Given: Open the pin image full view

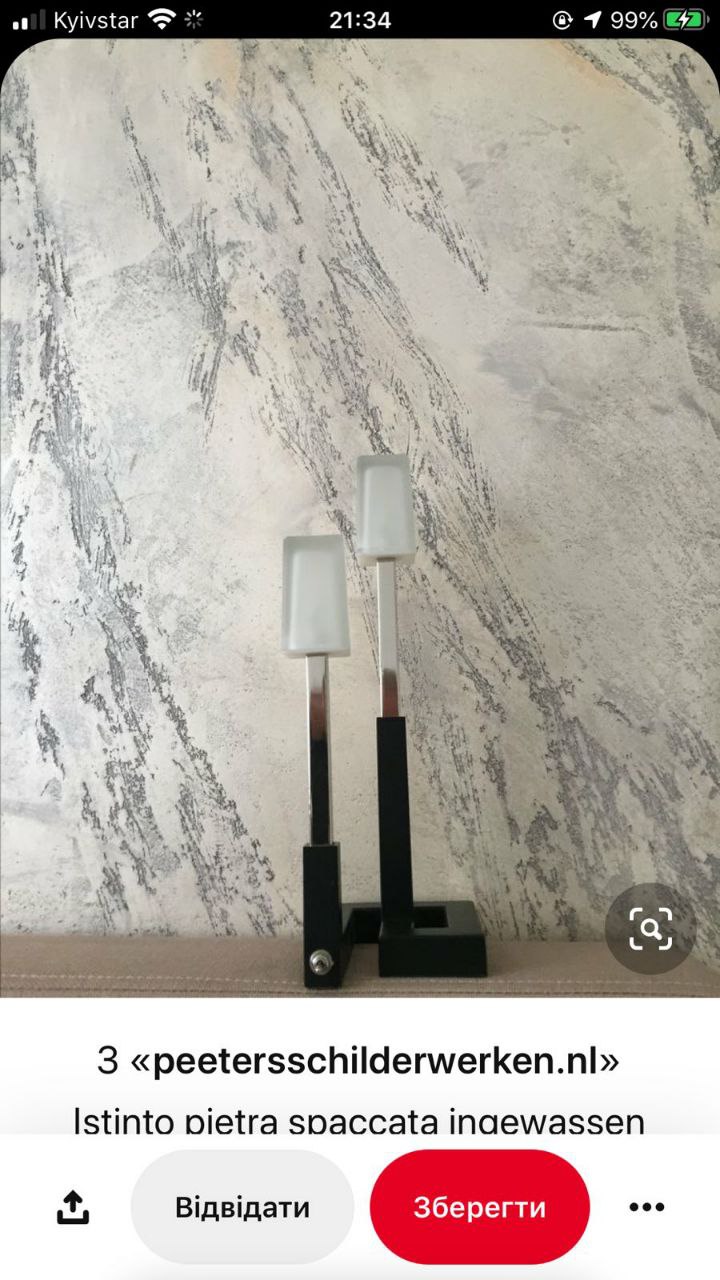Looking at the screenshot, I should (x=360, y=500).
